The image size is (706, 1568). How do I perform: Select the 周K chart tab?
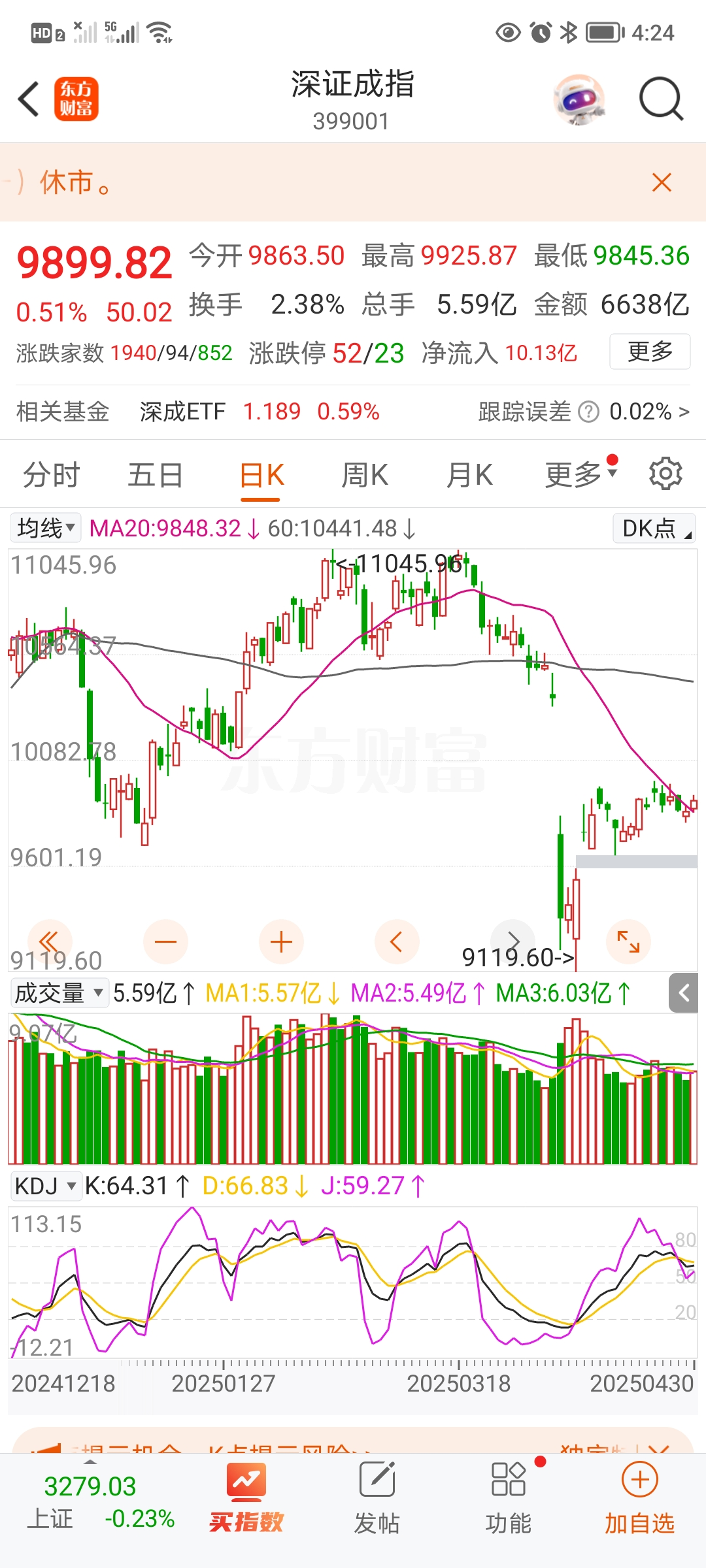(x=365, y=475)
